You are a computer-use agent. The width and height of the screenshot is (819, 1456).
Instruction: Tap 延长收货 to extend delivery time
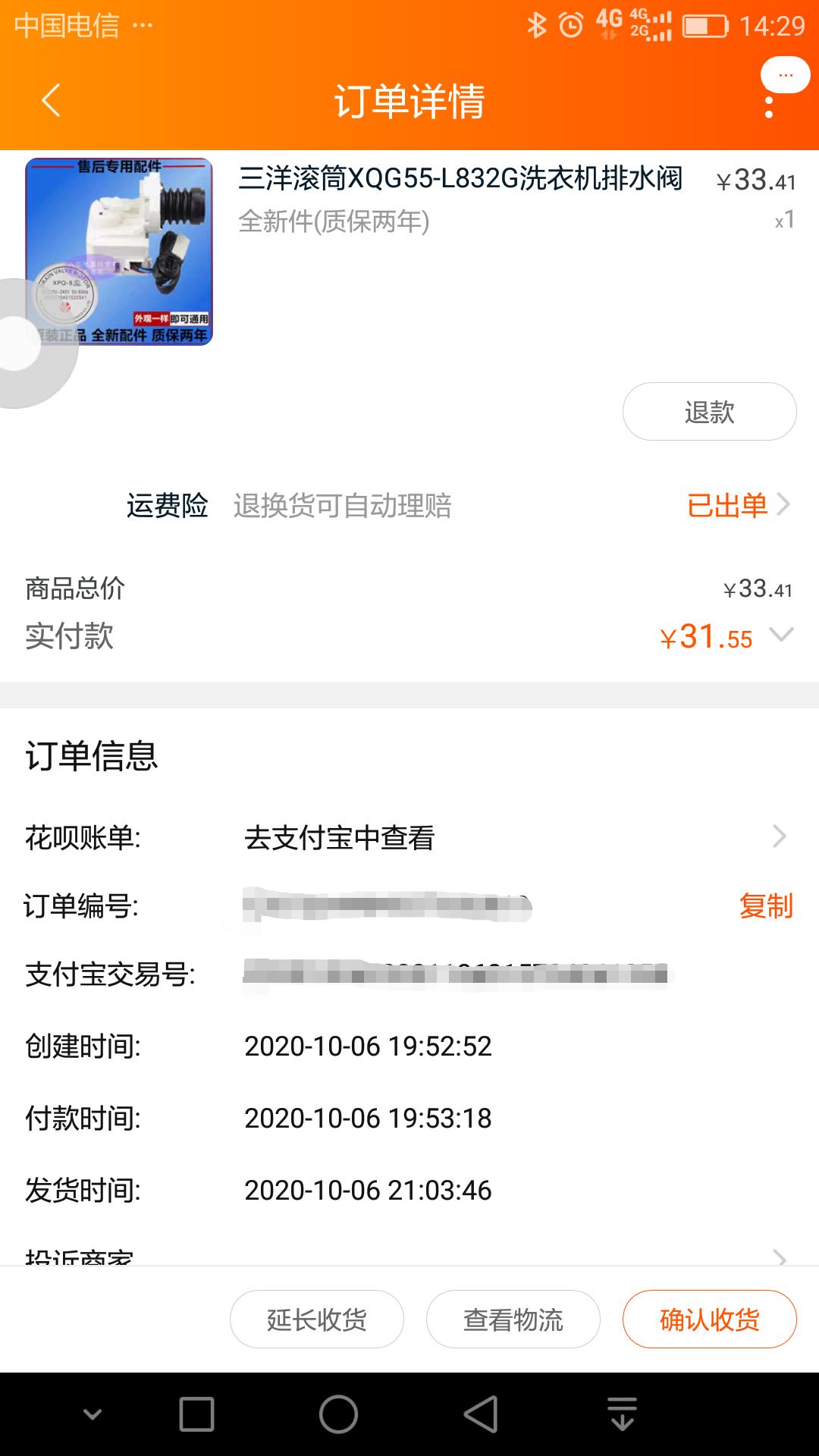(x=316, y=1319)
